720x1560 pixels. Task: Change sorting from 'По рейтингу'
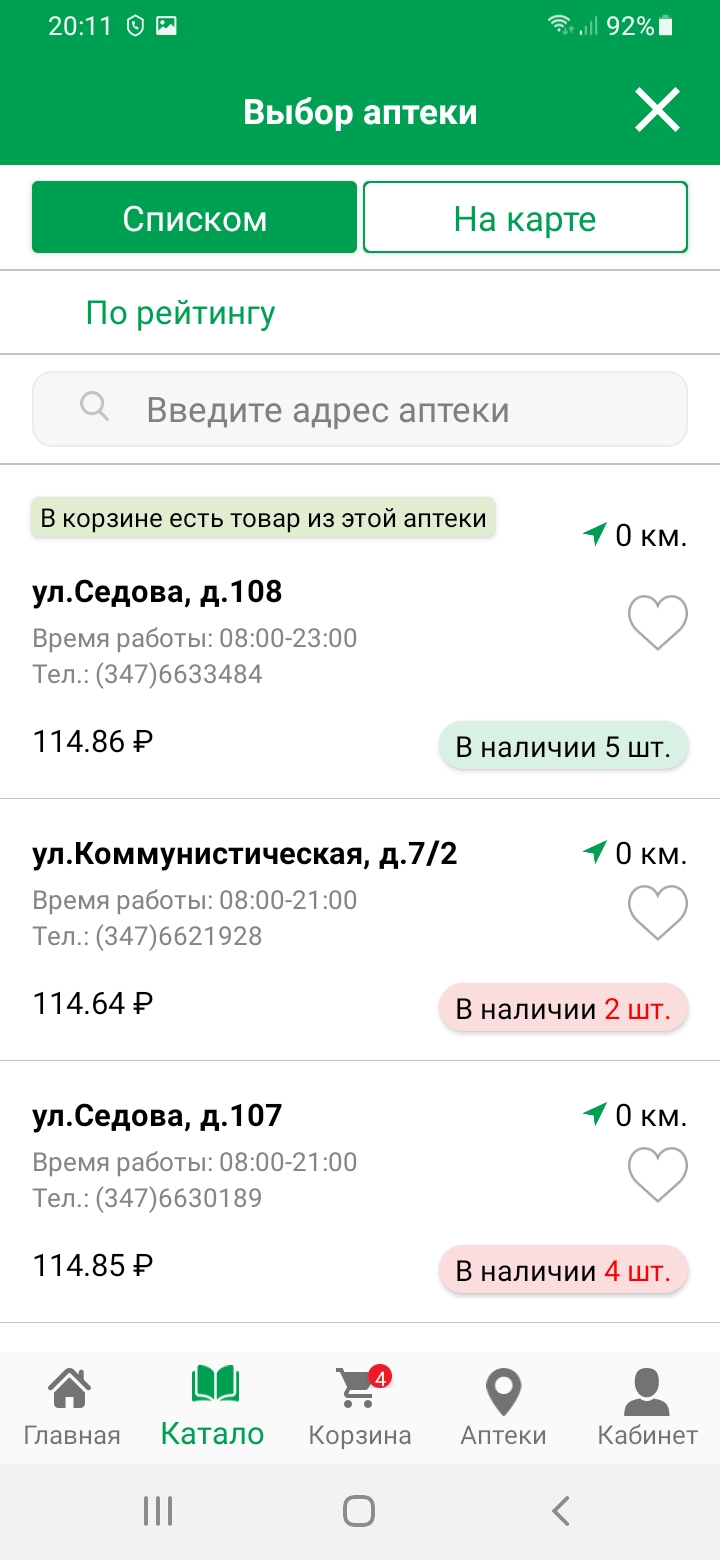point(180,313)
